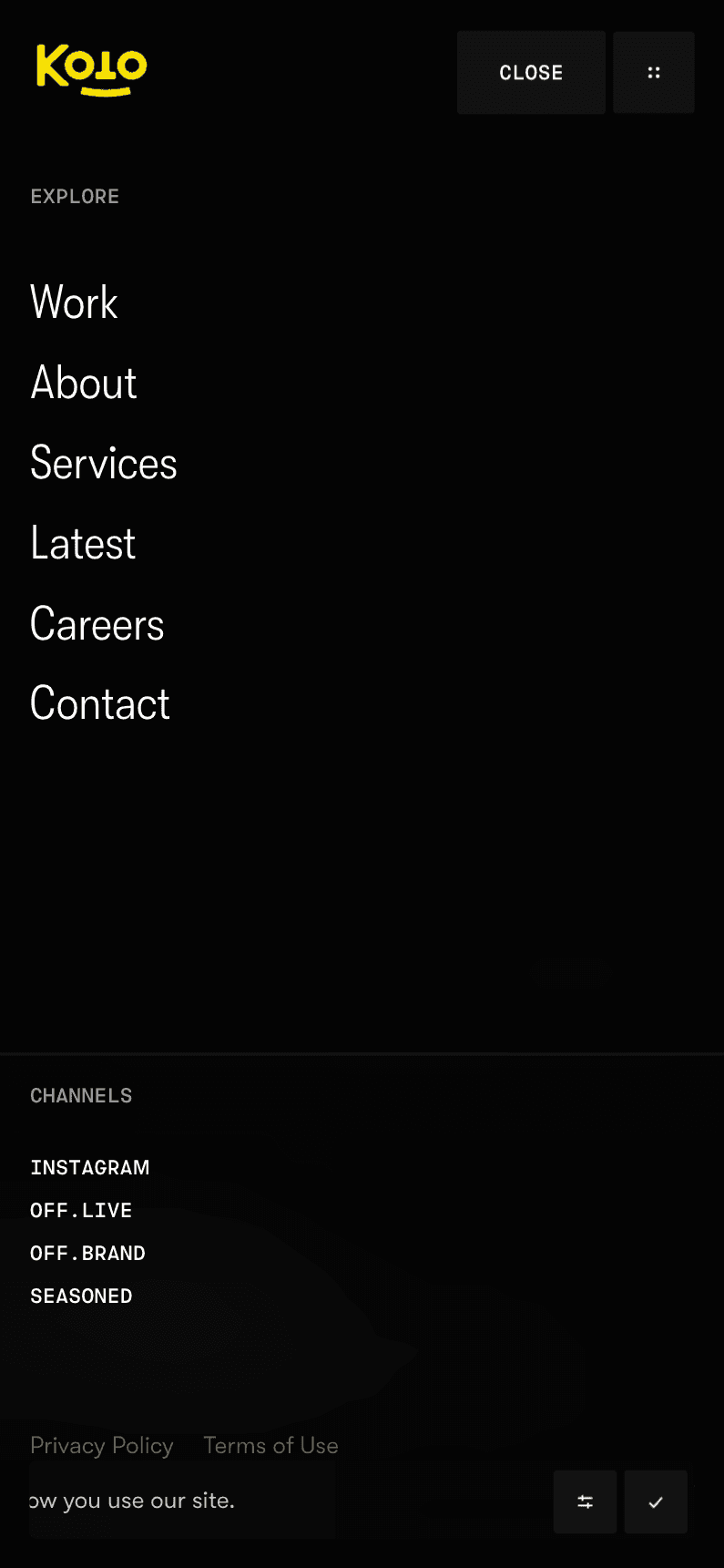Open the About page
Image resolution: width=724 pixels, height=1568 pixels.
click(84, 383)
